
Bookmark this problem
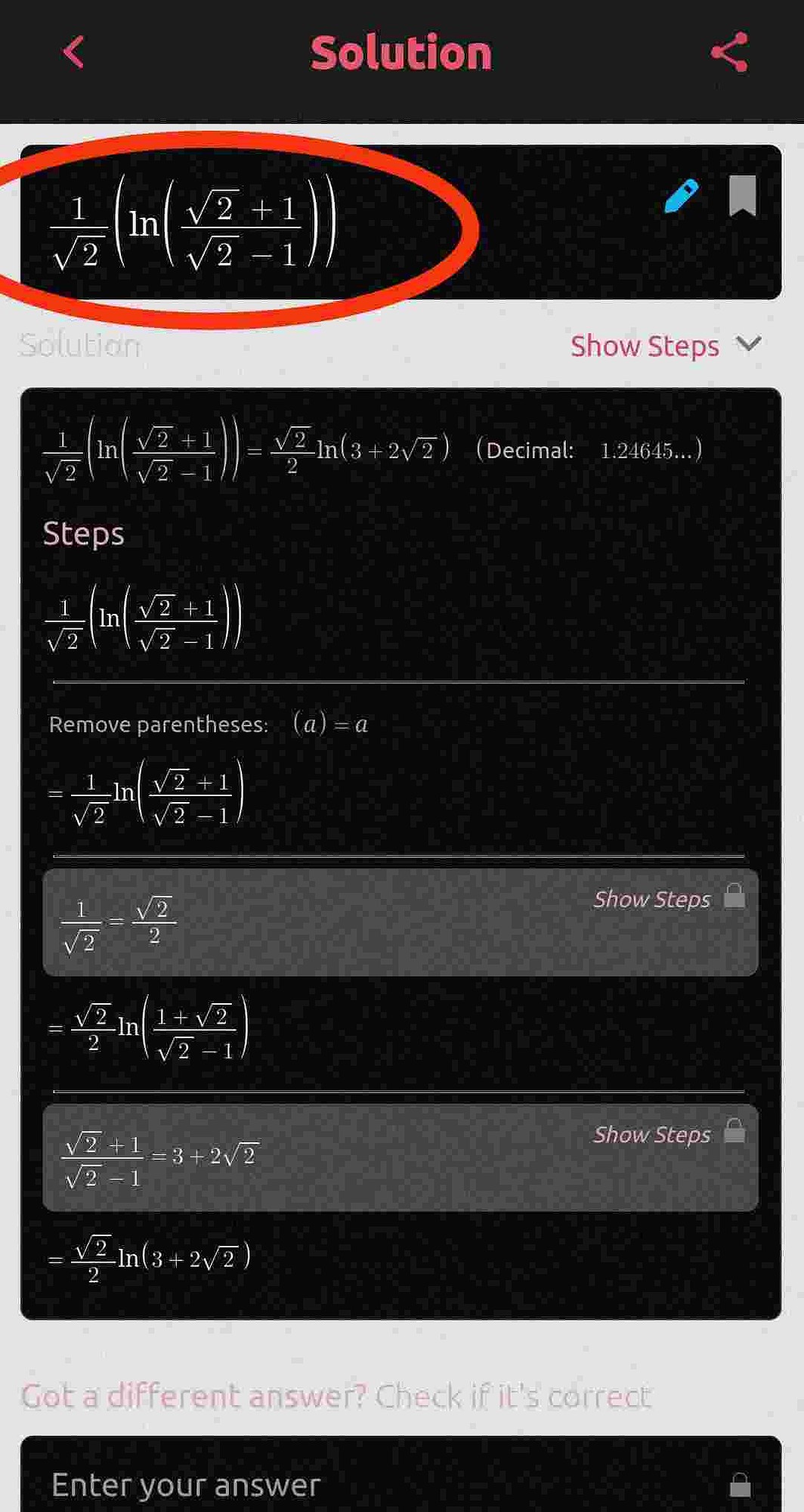pyautogui.click(x=742, y=195)
